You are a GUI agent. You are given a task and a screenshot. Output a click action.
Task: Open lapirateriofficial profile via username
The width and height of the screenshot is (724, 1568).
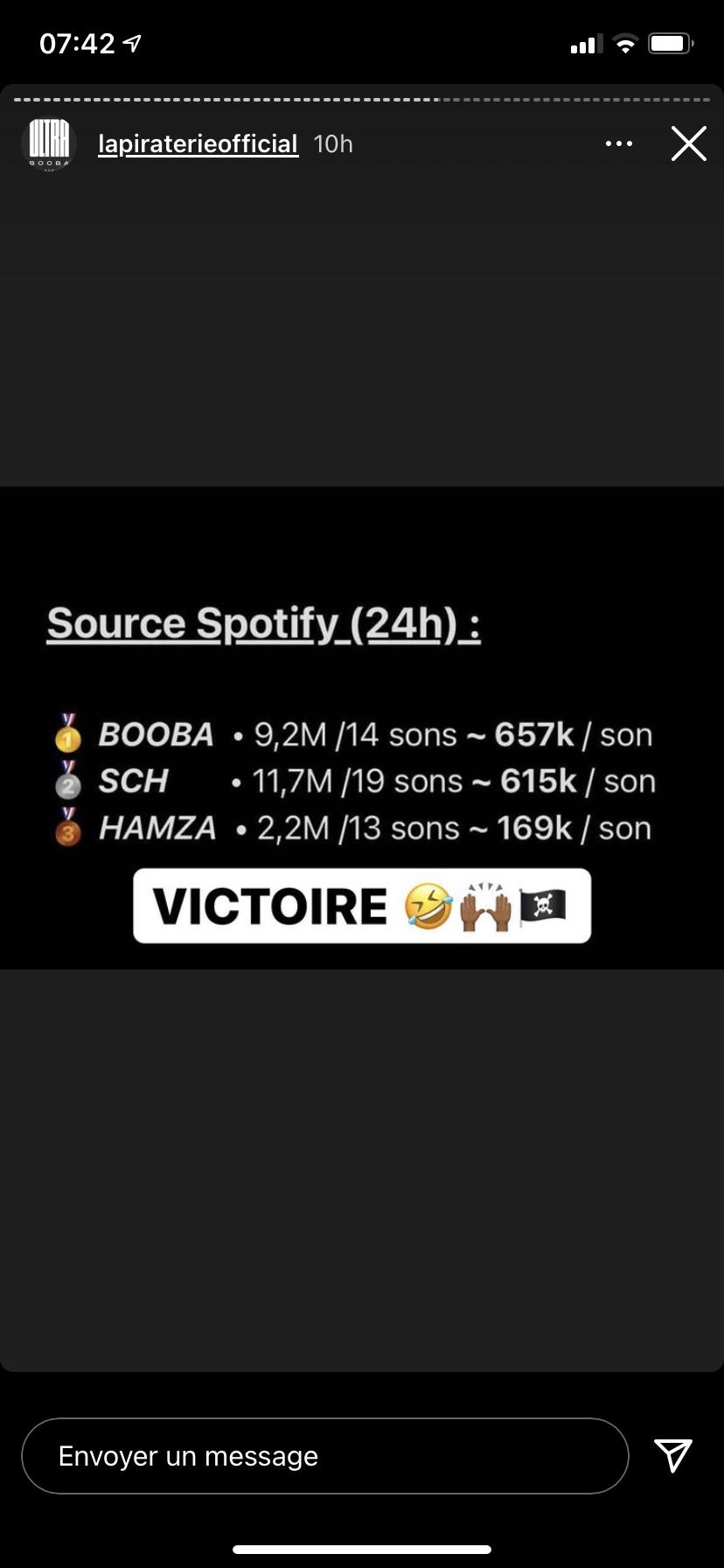pos(198,143)
